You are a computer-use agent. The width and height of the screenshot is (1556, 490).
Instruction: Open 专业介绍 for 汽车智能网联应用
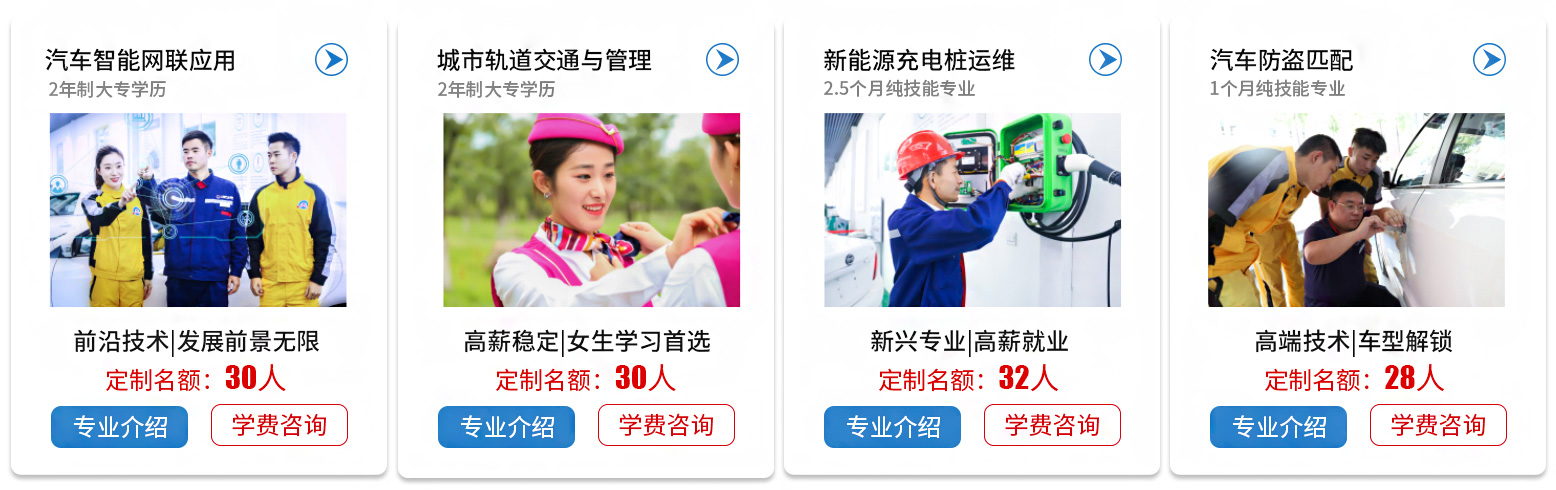click(119, 427)
